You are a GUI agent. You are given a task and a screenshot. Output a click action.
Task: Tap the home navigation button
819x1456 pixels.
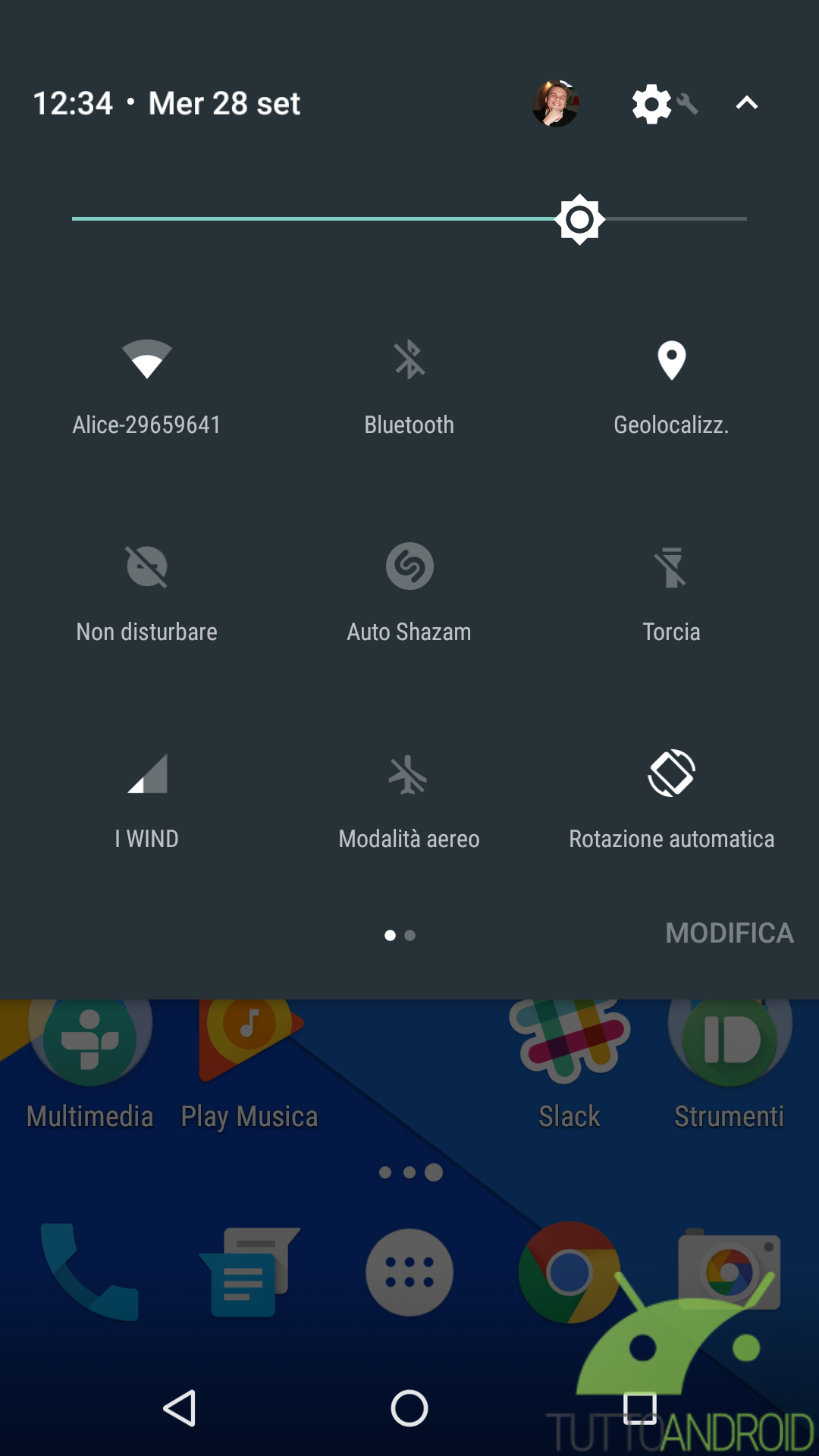(x=409, y=1408)
